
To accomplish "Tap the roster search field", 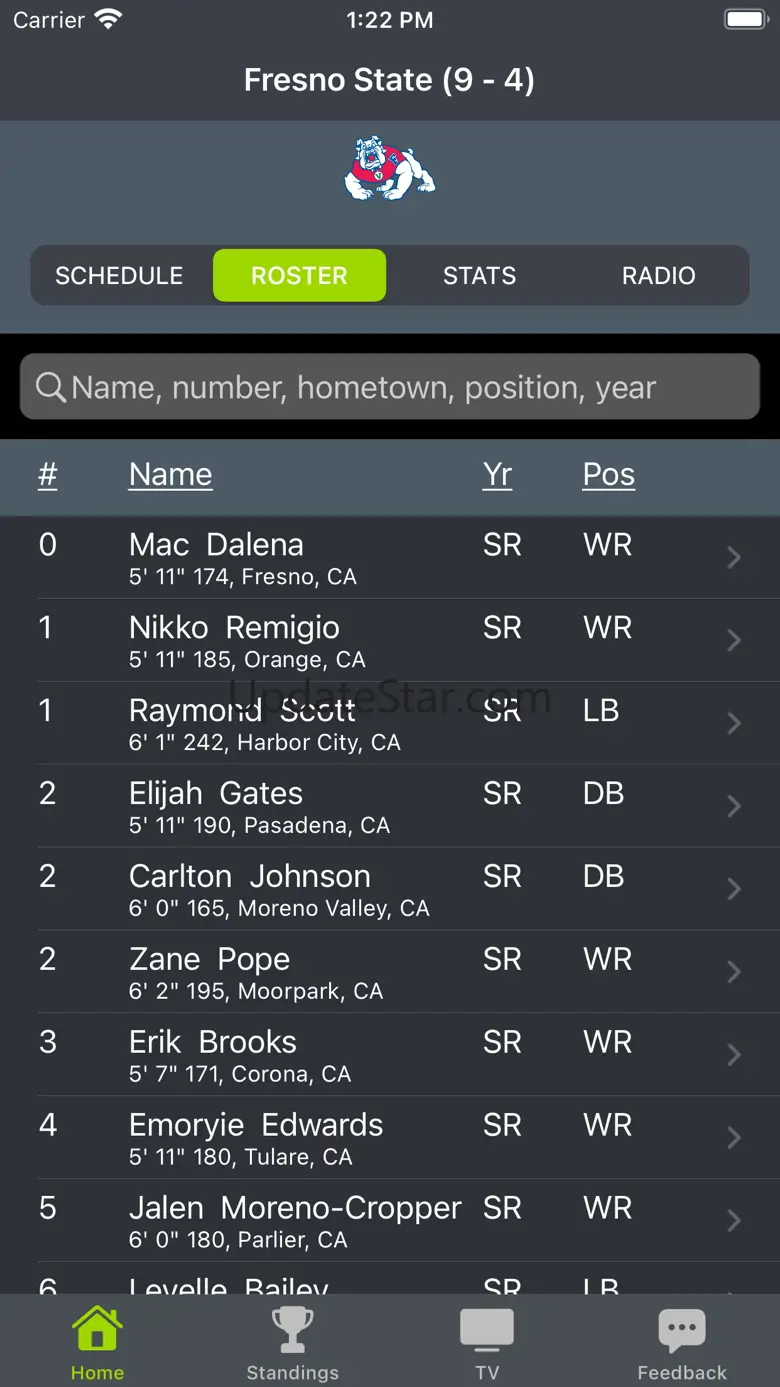I will tap(390, 387).
